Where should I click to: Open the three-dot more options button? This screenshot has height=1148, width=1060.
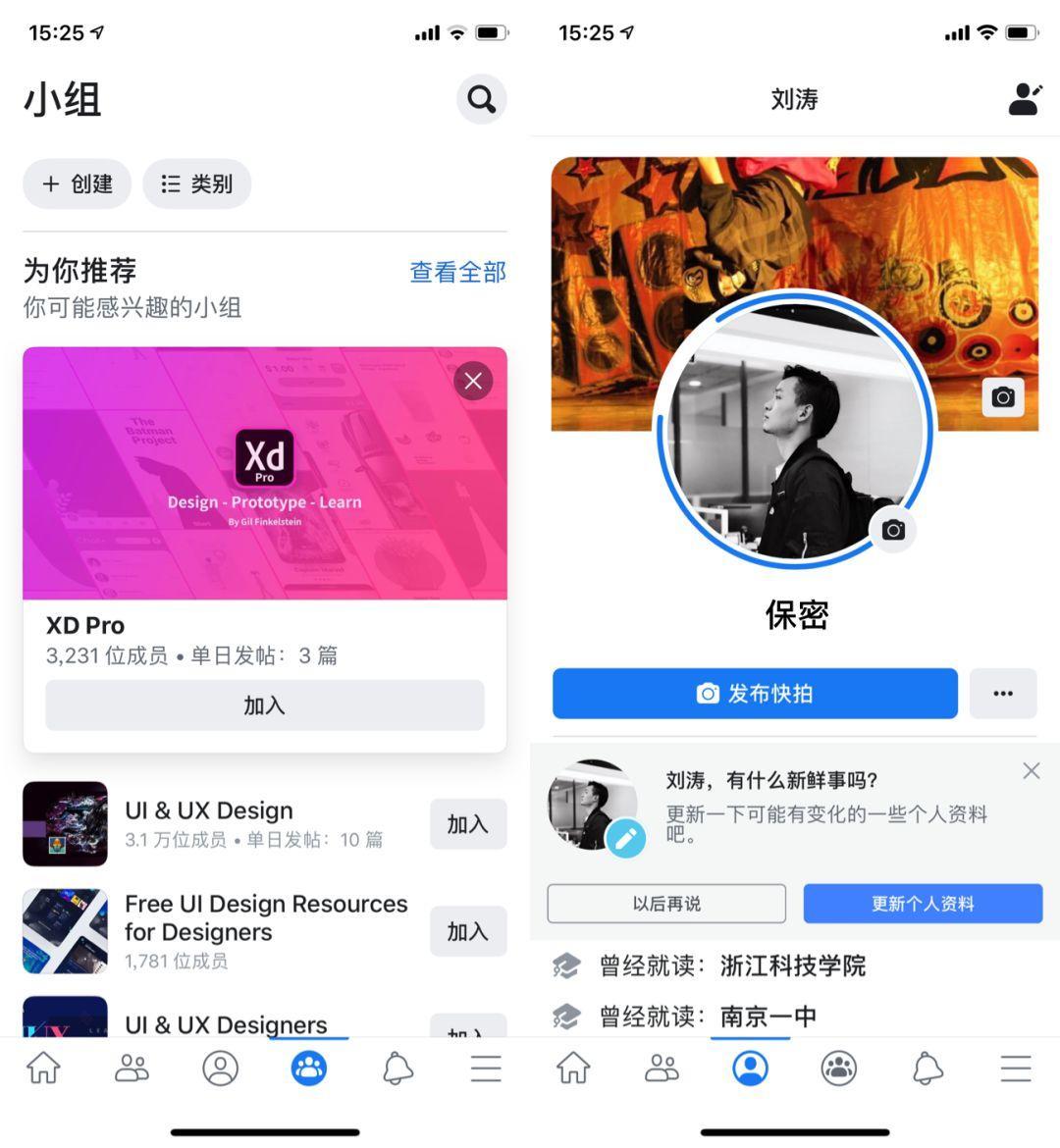pos(1002,694)
